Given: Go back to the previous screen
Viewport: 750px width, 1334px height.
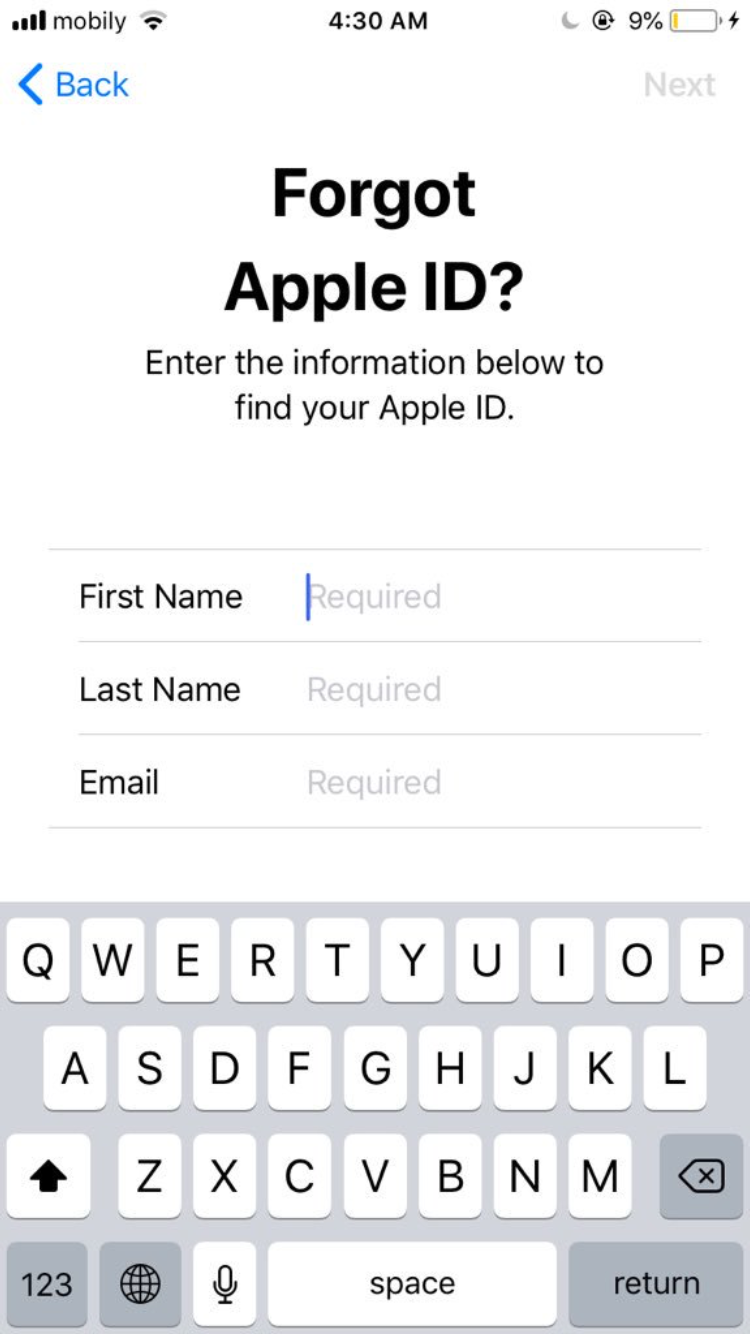Looking at the screenshot, I should 73,85.
